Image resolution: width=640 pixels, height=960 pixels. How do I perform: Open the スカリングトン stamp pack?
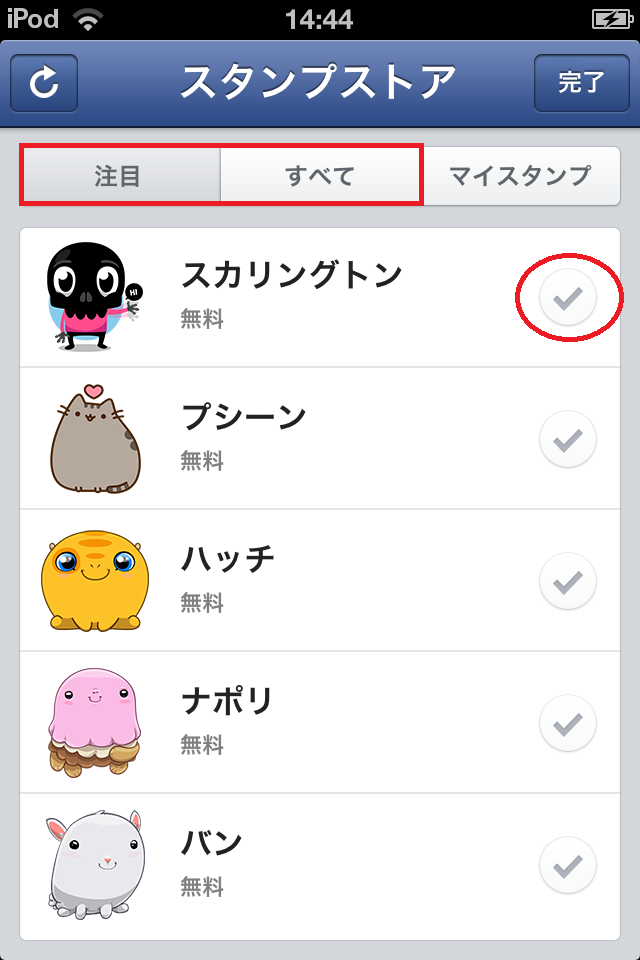click(290, 296)
